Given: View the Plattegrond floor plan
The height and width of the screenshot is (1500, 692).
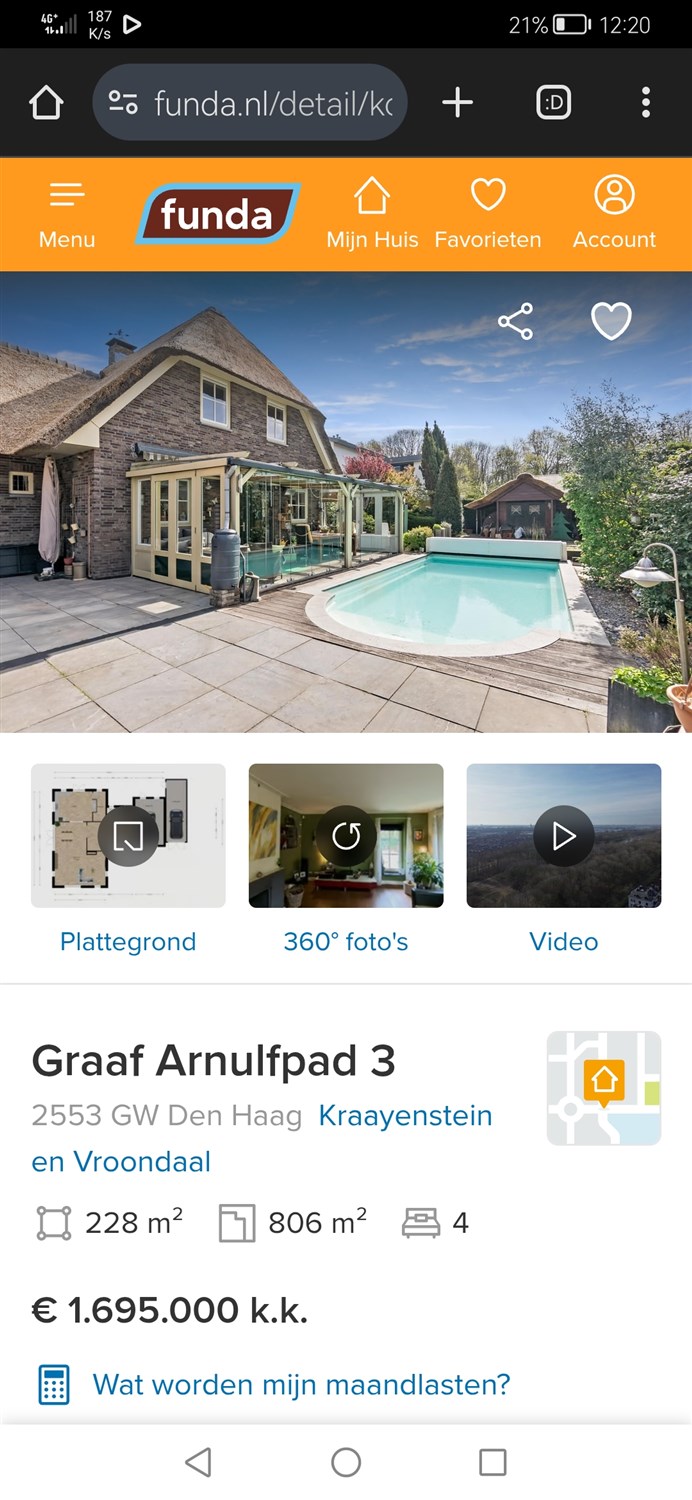Looking at the screenshot, I should [128, 836].
